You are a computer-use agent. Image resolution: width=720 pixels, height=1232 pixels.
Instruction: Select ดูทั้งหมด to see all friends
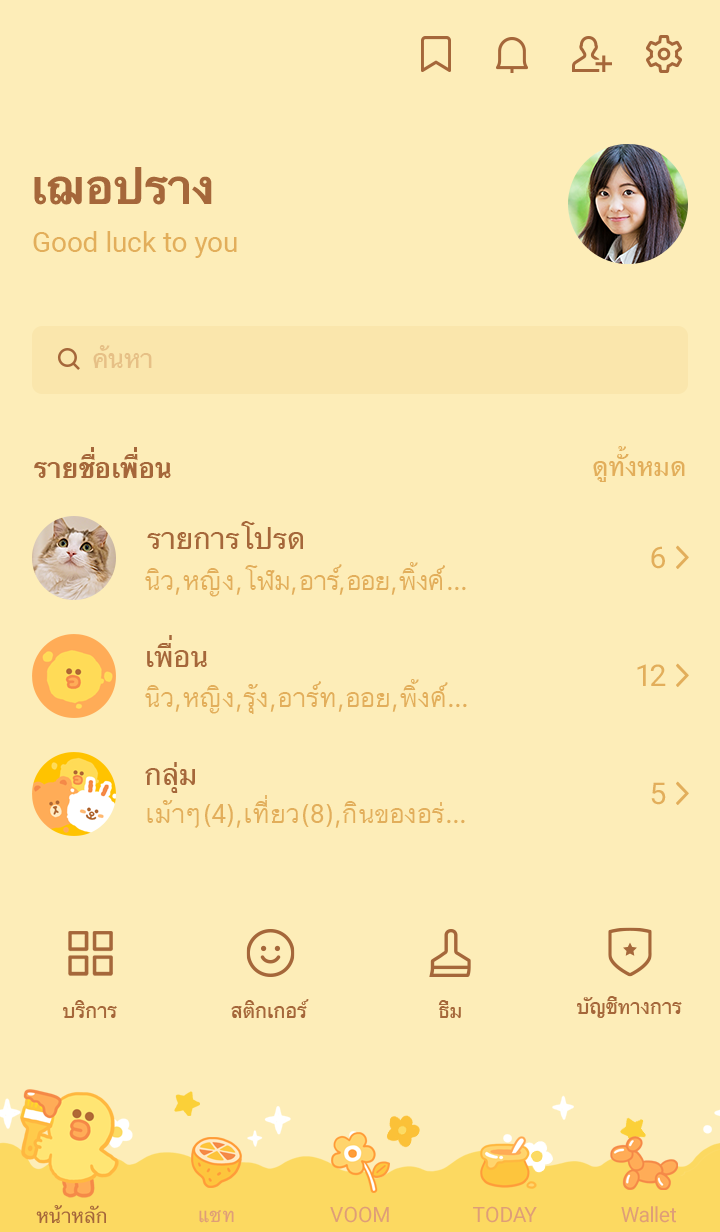point(638,468)
